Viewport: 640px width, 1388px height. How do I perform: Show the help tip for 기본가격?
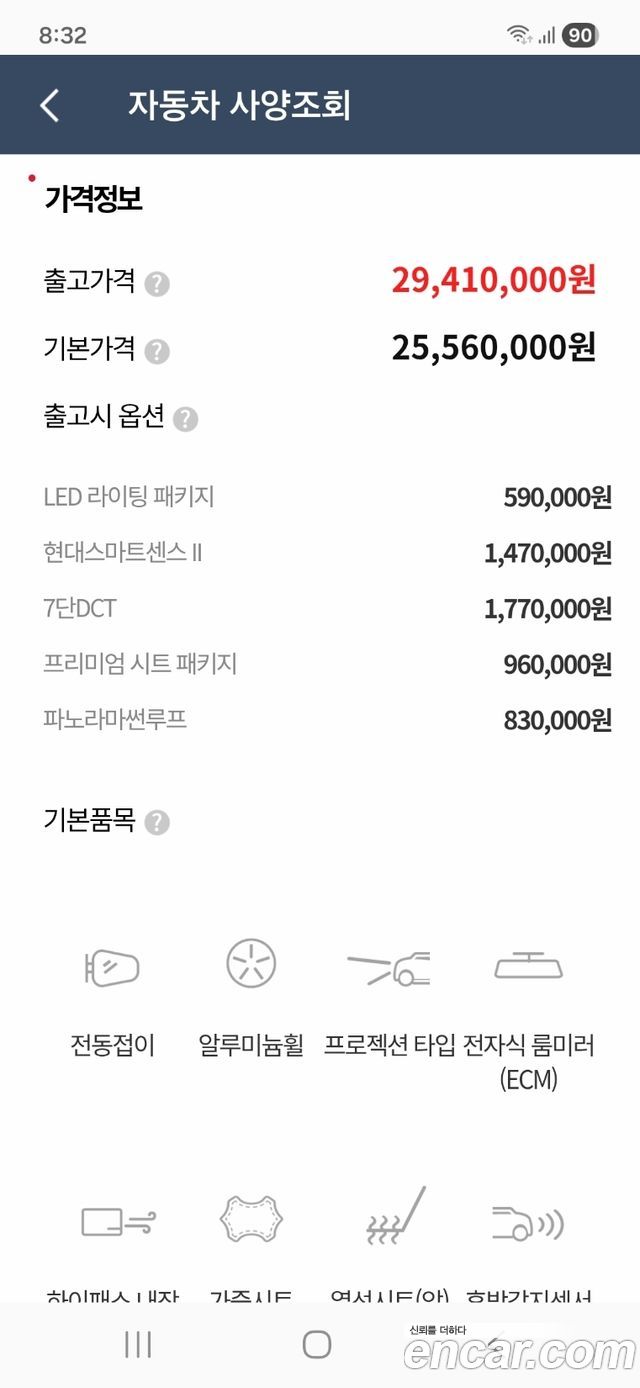coord(157,351)
